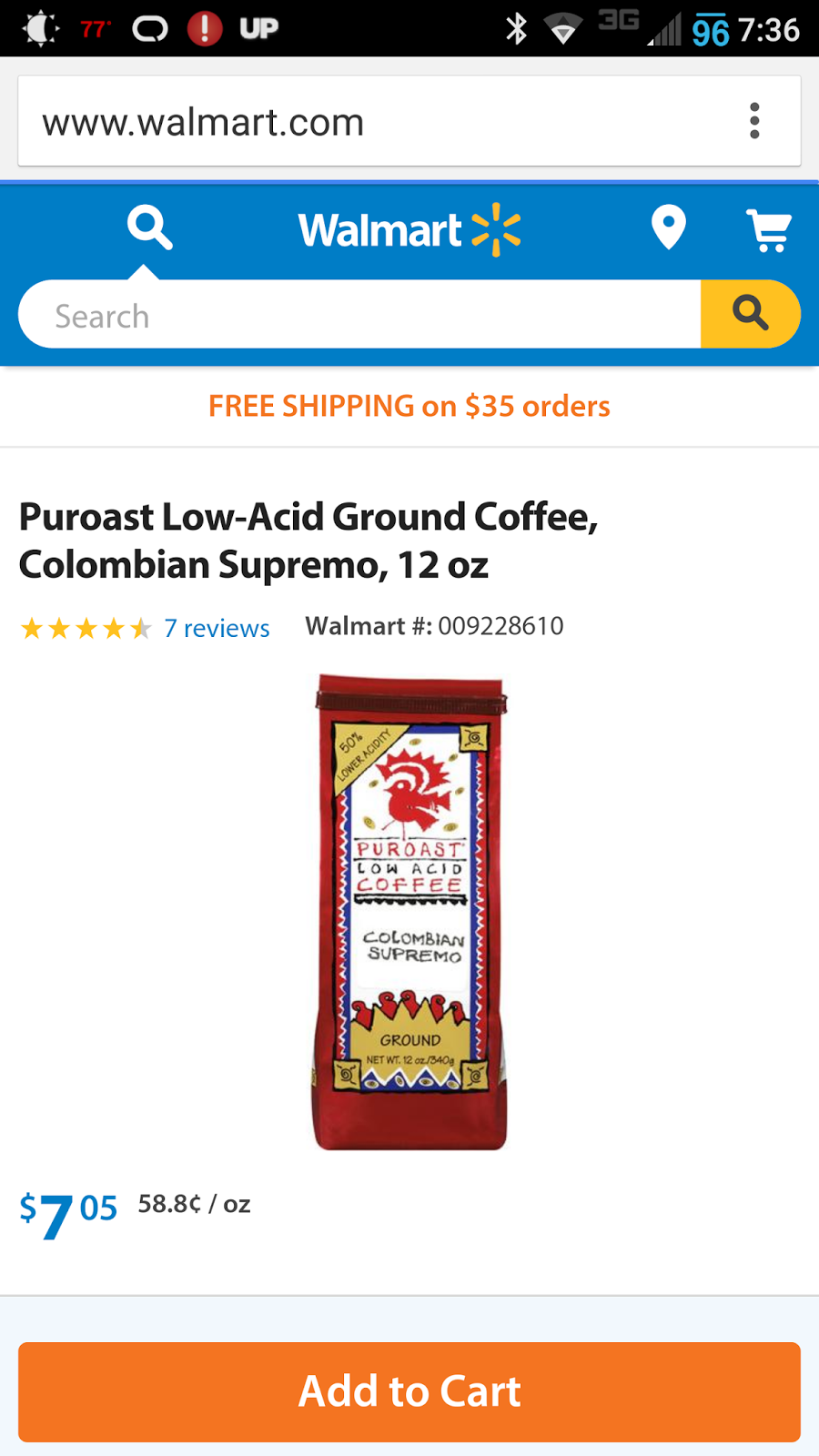Toggle the search icon in Walmart header
This screenshot has height=1456, width=819.
coord(149,227)
